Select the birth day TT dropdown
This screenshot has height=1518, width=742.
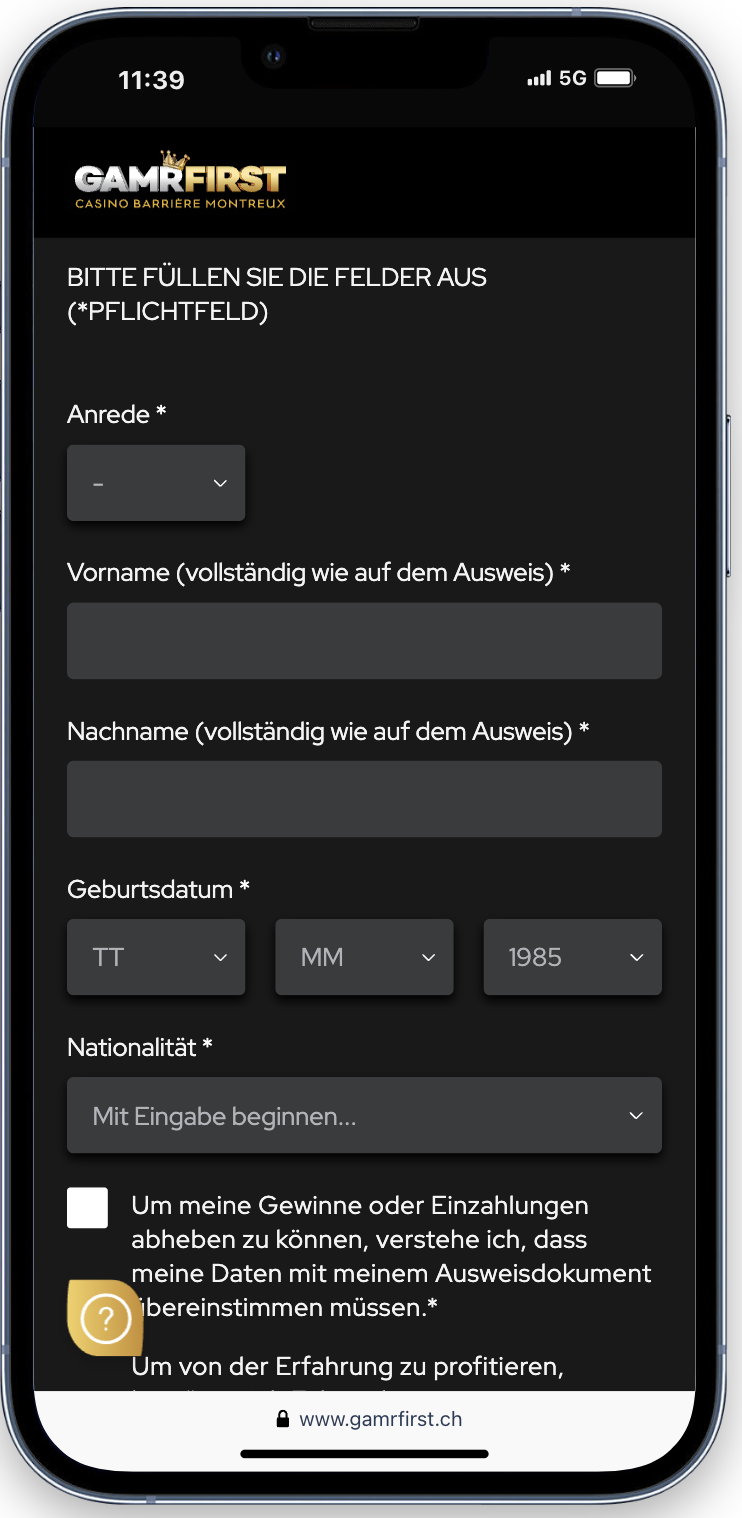click(x=156, y=957)
